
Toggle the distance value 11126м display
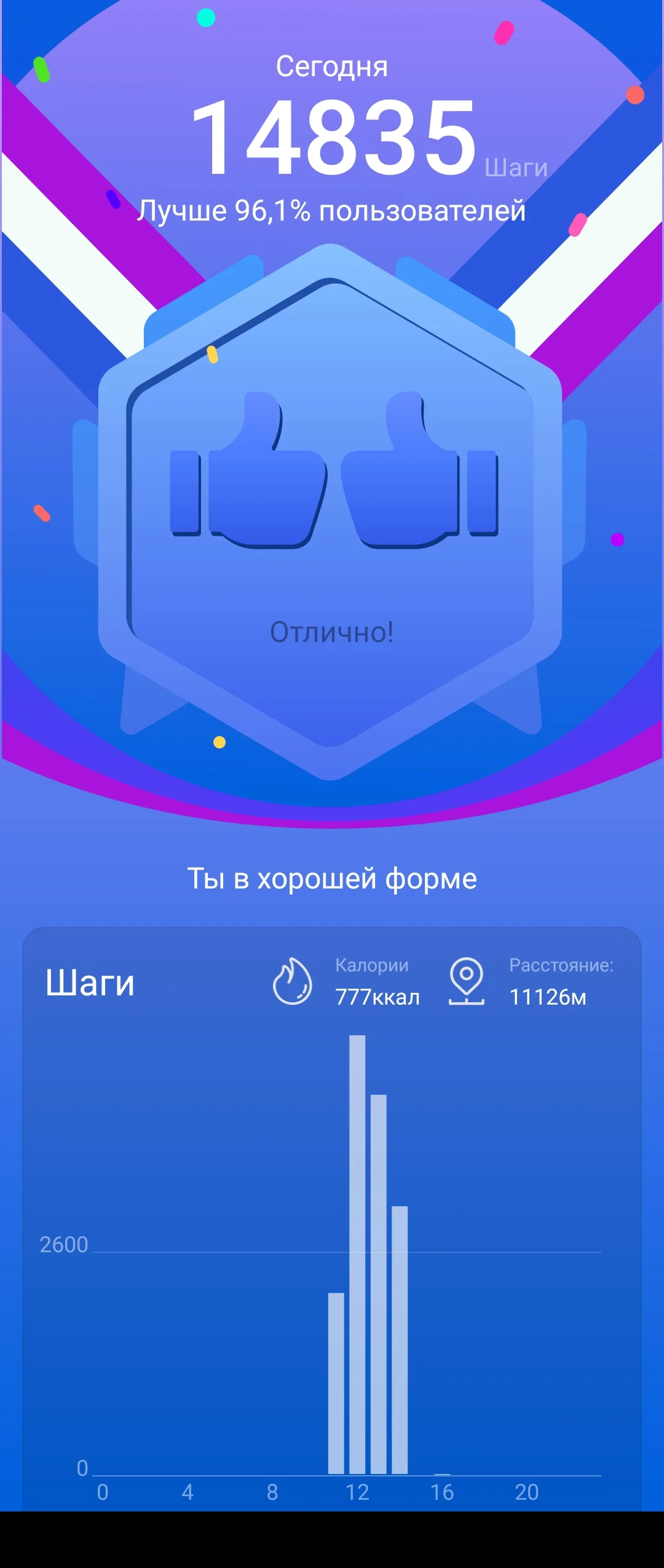coord(549,995)
